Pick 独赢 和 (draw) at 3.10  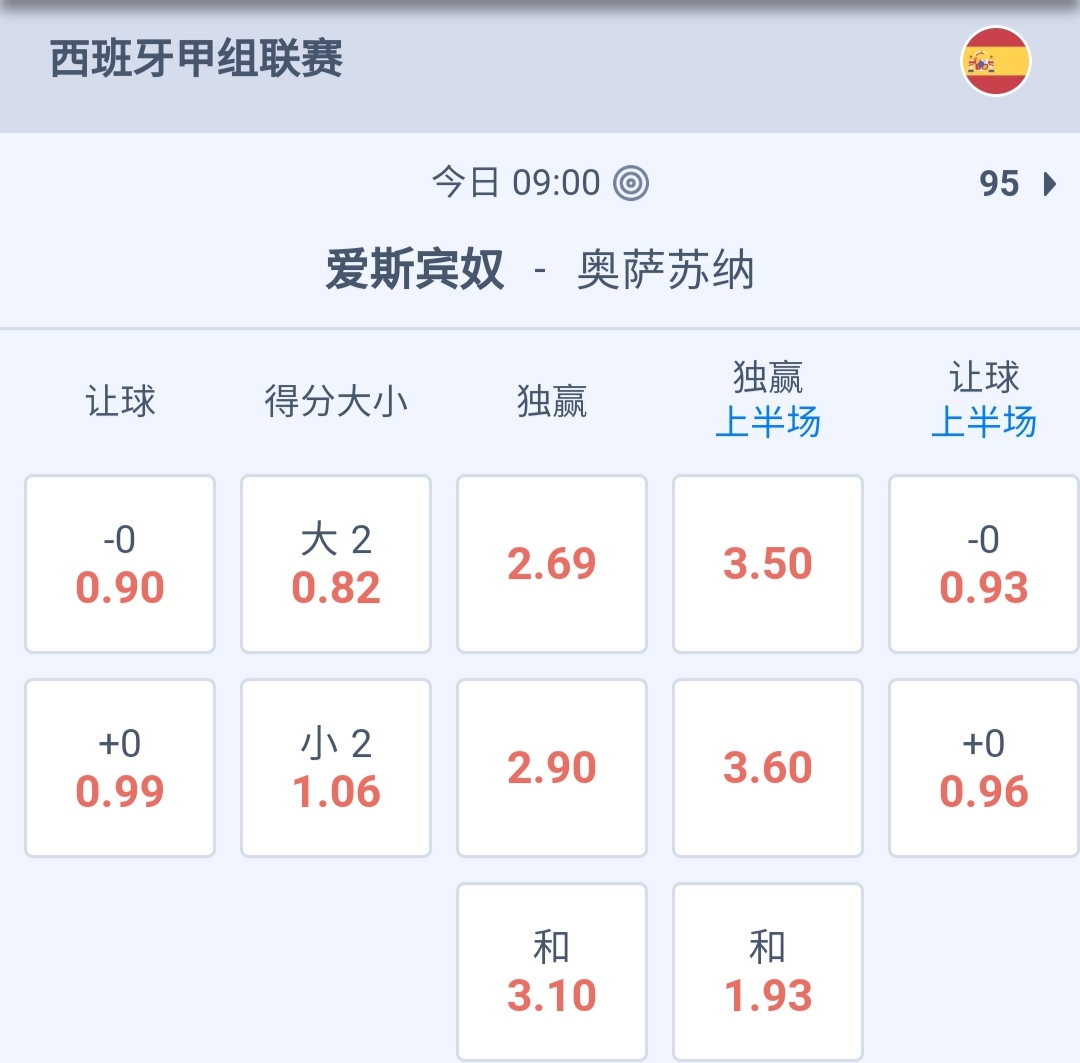(552, 972)
